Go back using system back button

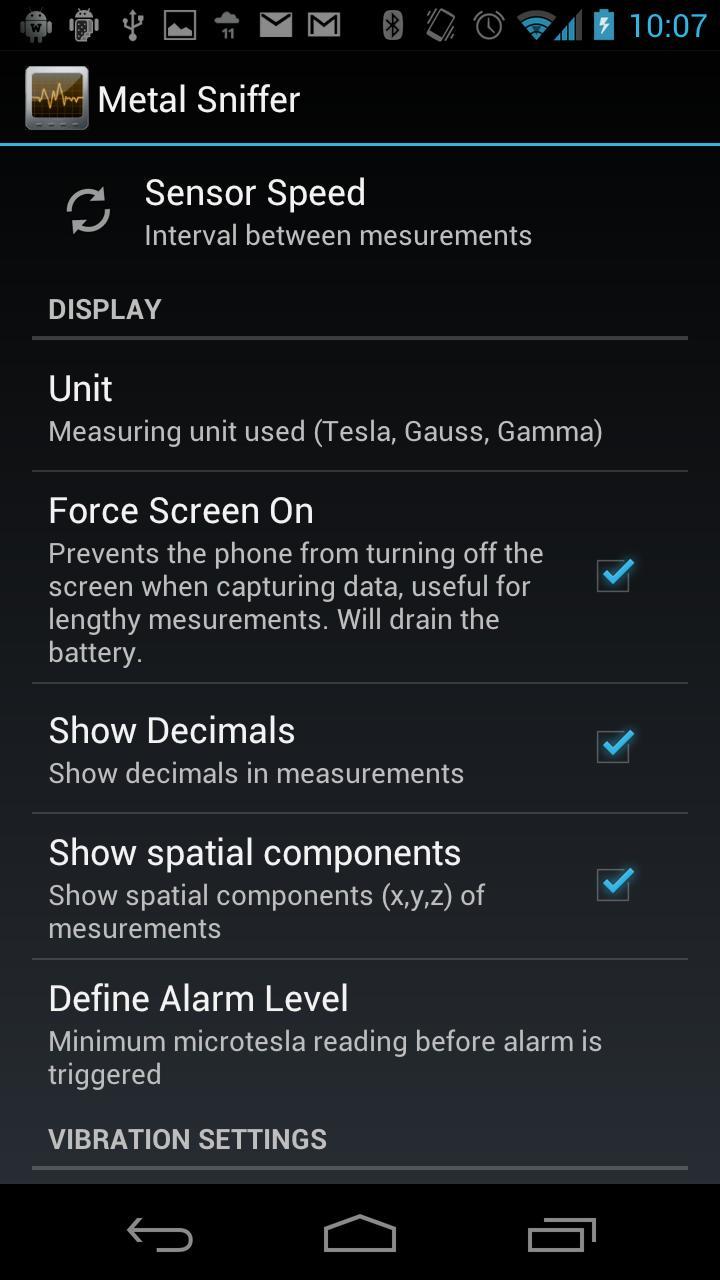pyautogui.click(x=160, y=1235)
